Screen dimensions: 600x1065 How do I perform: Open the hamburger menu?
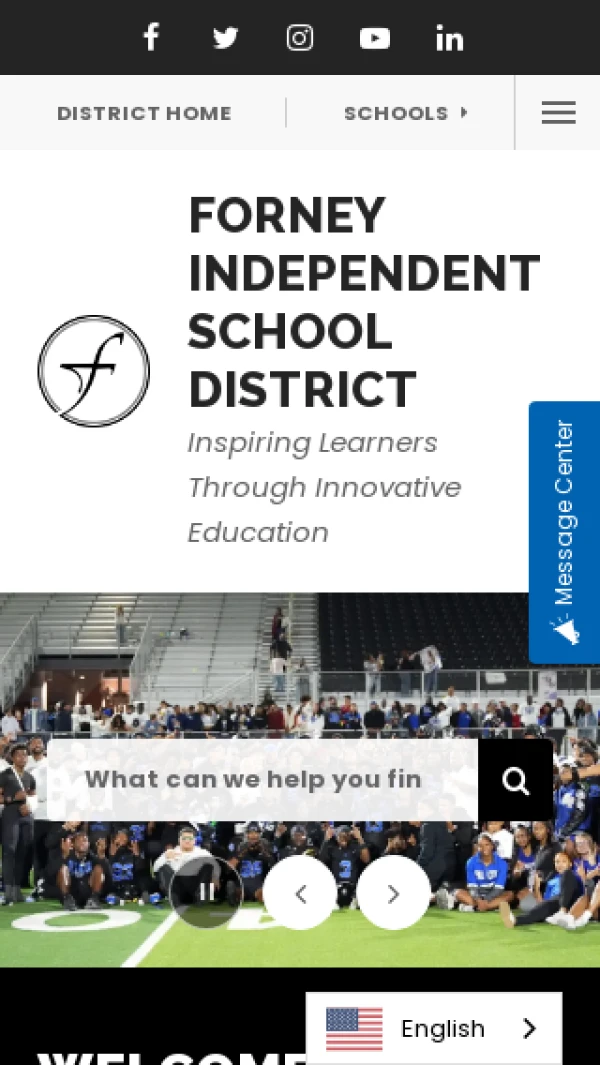pos(558,113)
